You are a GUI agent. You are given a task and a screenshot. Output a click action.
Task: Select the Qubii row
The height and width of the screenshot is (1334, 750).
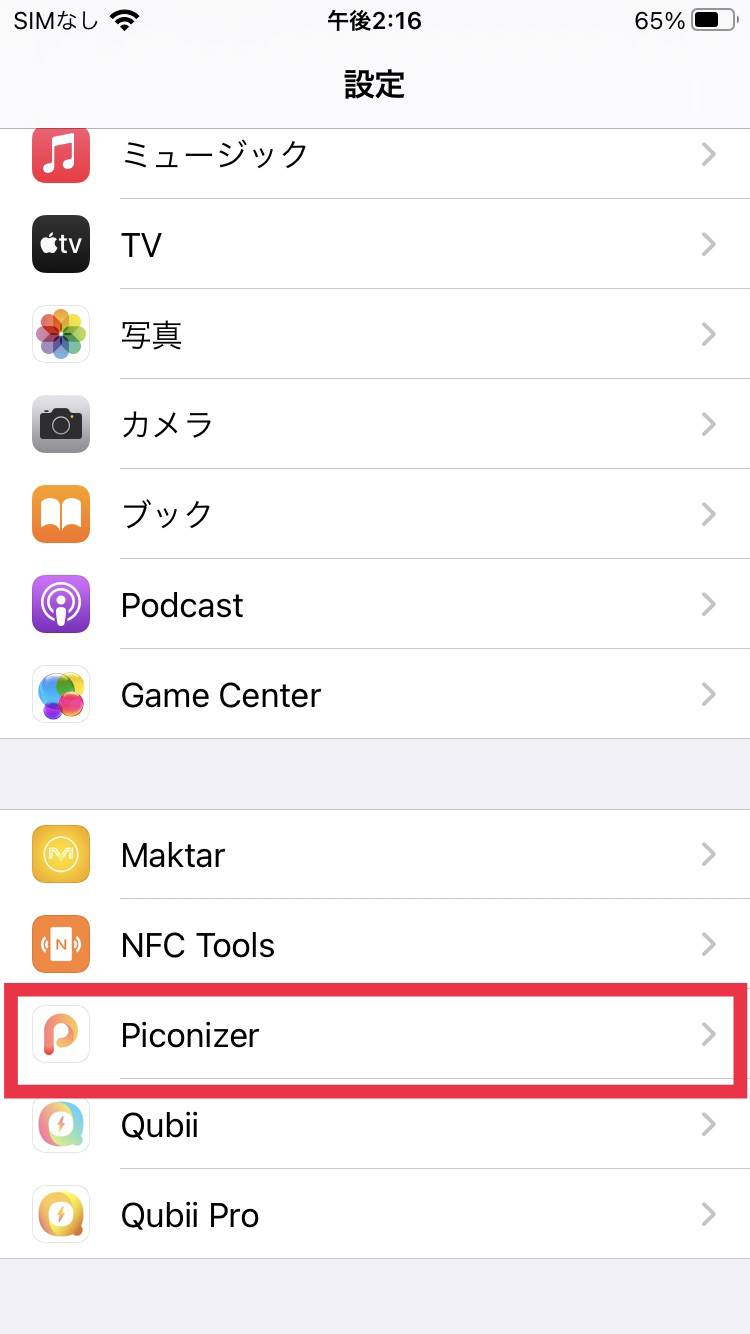pyautogui.click(x=375, y=1126)
